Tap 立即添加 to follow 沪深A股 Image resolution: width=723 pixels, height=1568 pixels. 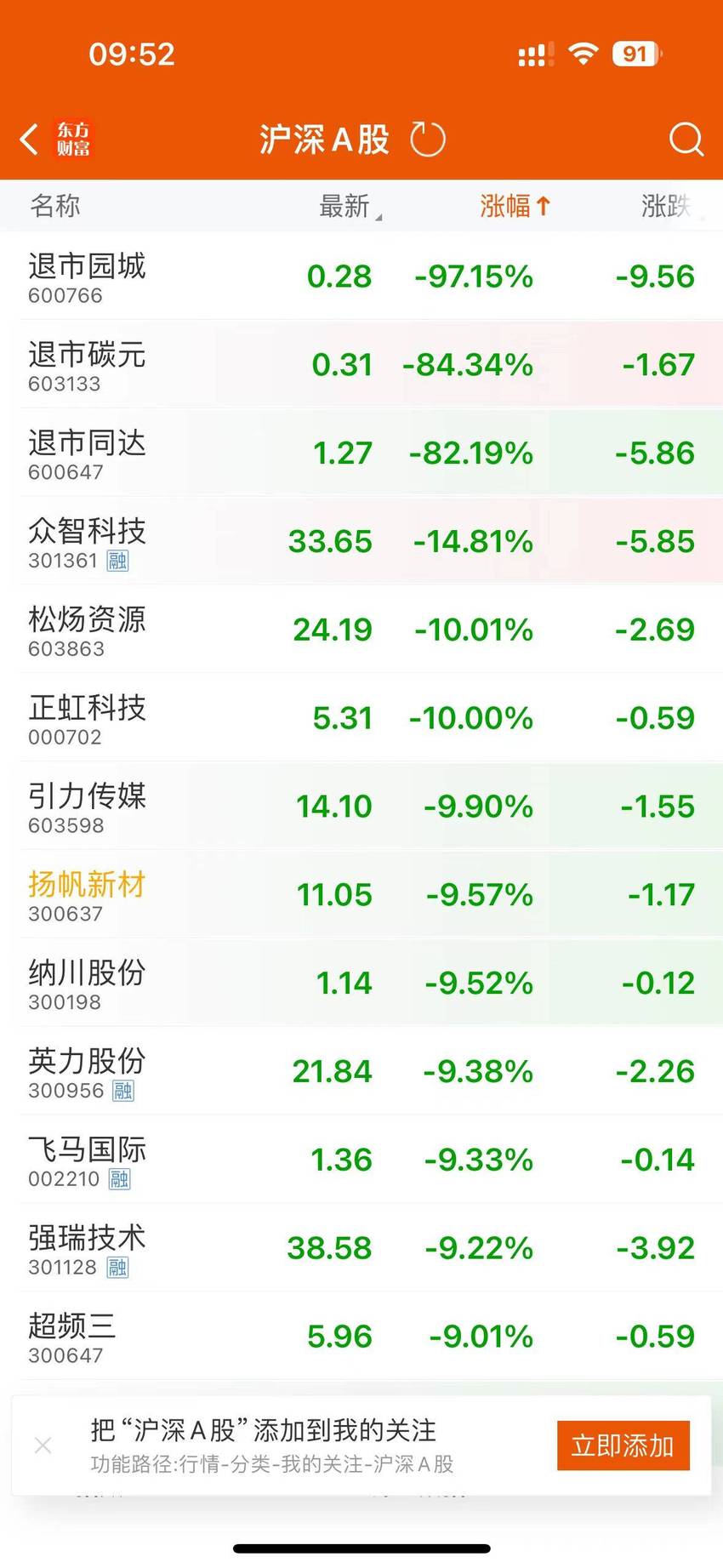[623, 1445]
